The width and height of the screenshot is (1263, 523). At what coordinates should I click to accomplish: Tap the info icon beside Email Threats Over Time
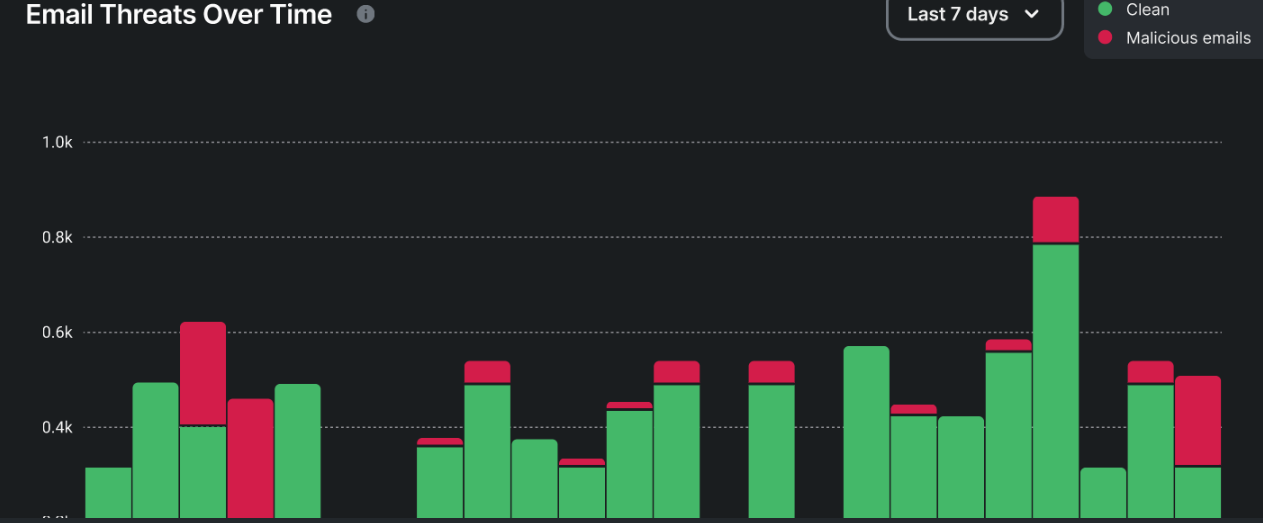[x=366, y=14]
